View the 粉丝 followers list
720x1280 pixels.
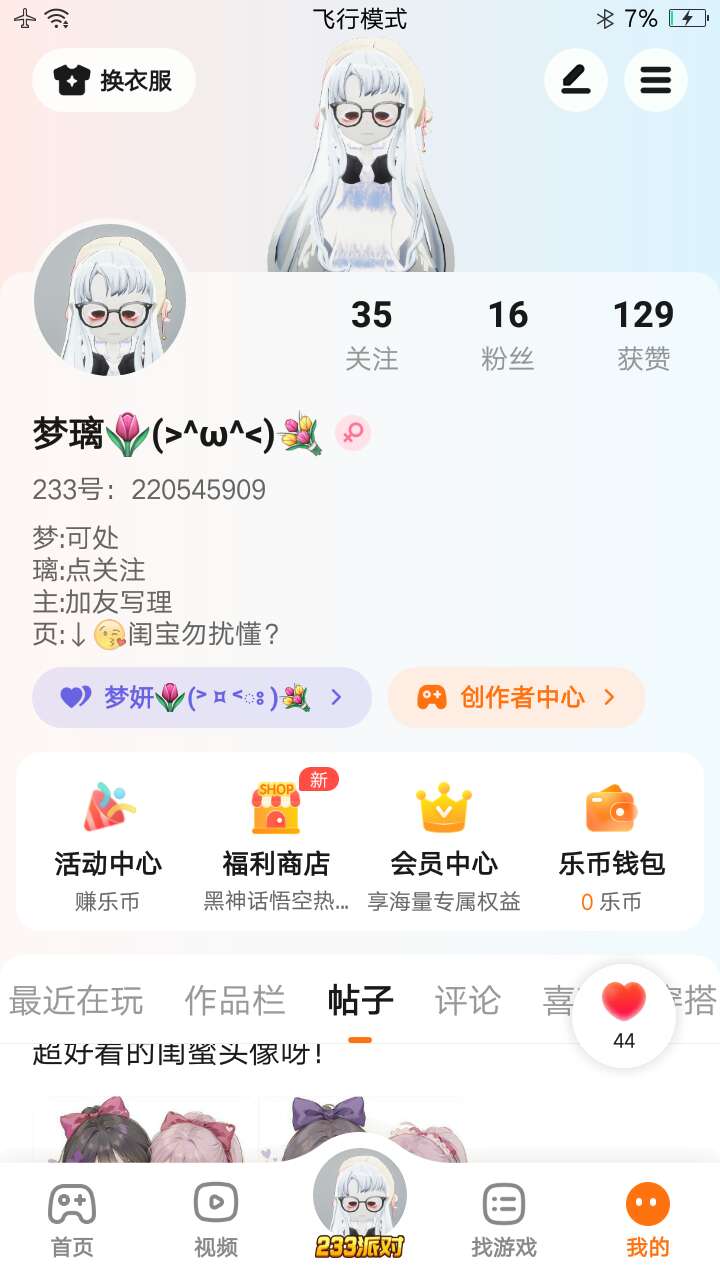click(x=508, y=335)
